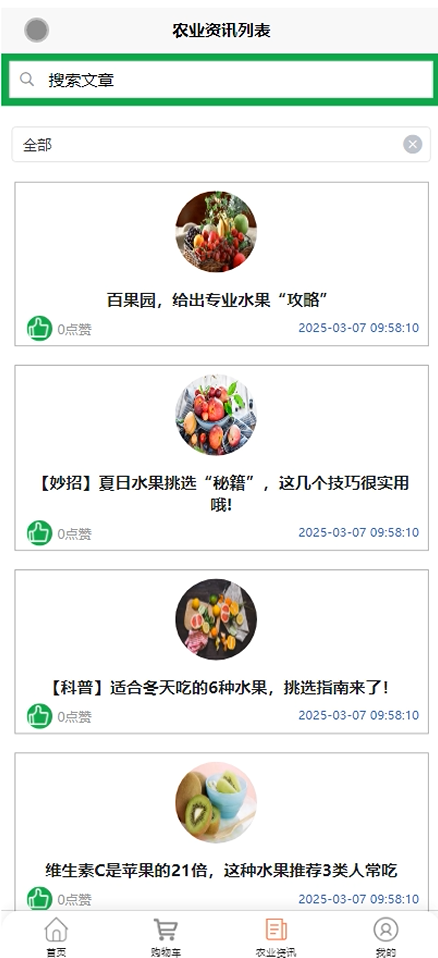Like the 维生素C kiwi article
Image resolution: width=438 pixels, height=958 pixels.
click(40, 899)
